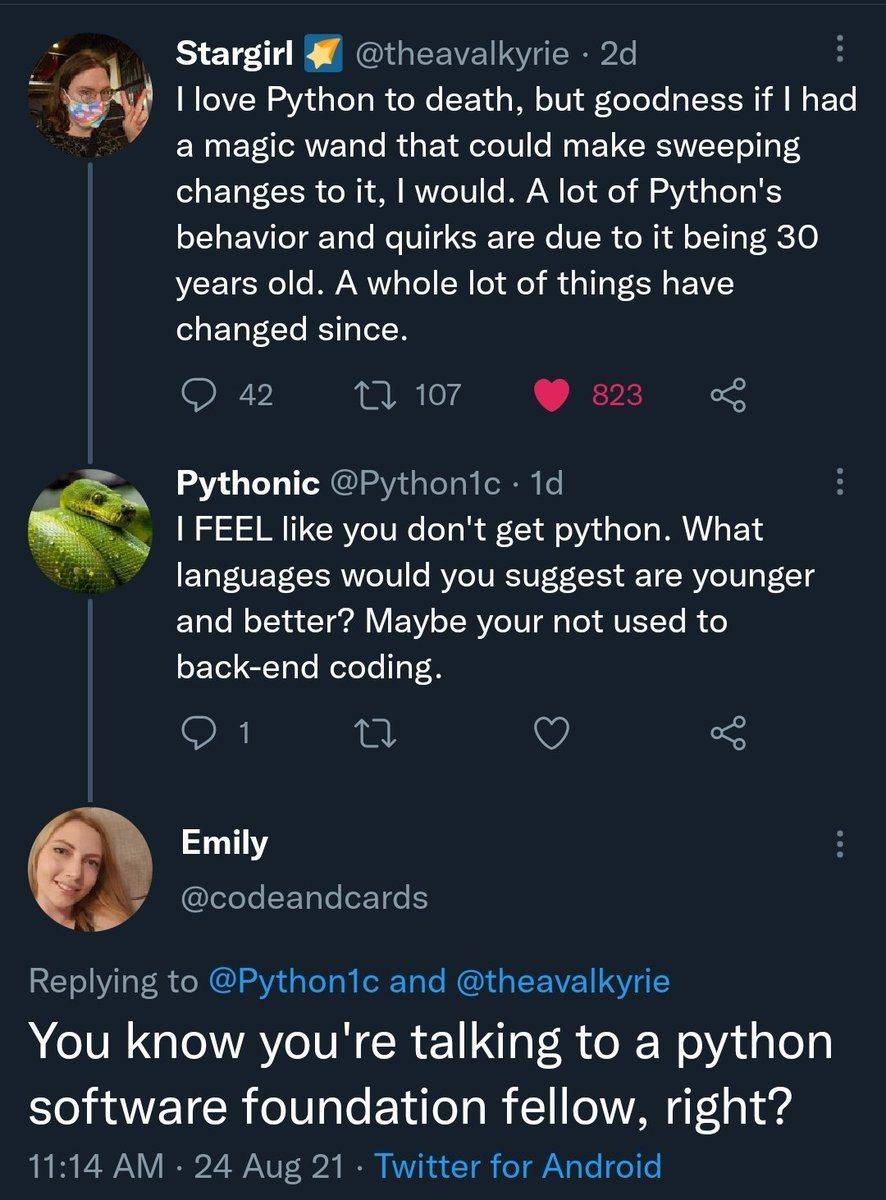This screenshot has width=886, height=1200.
Task: Share Stargirl's tweet
Action: [728, 395]
